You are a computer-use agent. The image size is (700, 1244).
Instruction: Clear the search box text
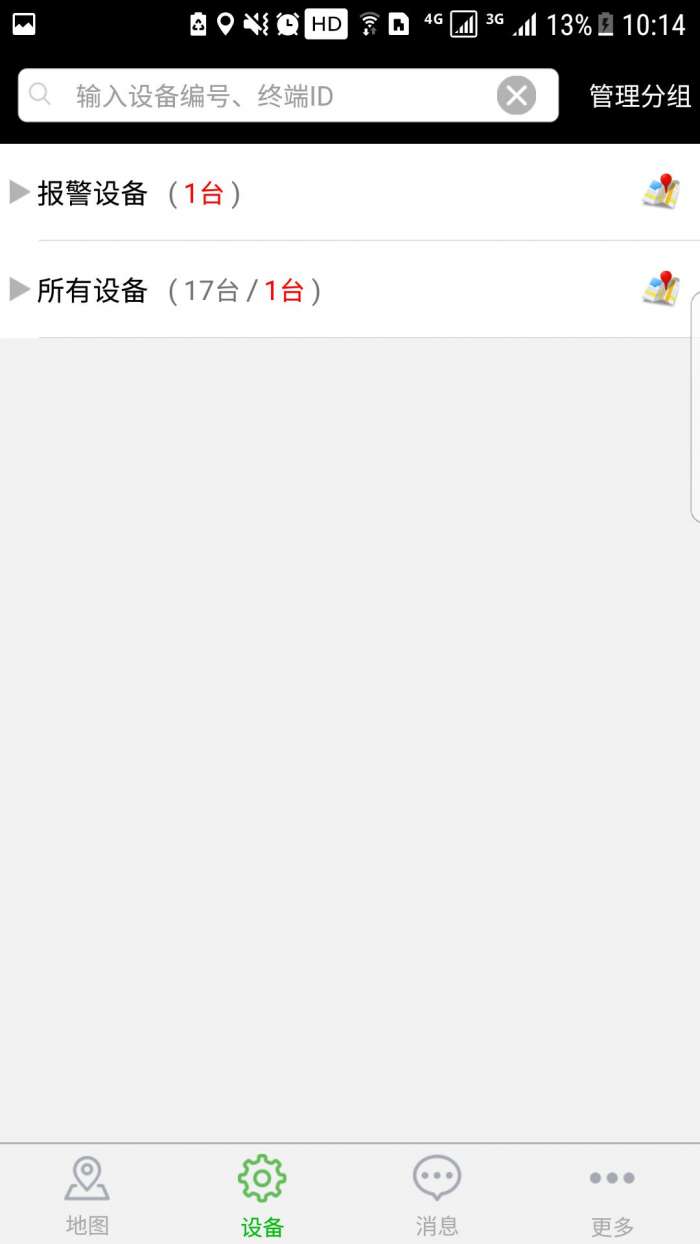tap(516, 96)
